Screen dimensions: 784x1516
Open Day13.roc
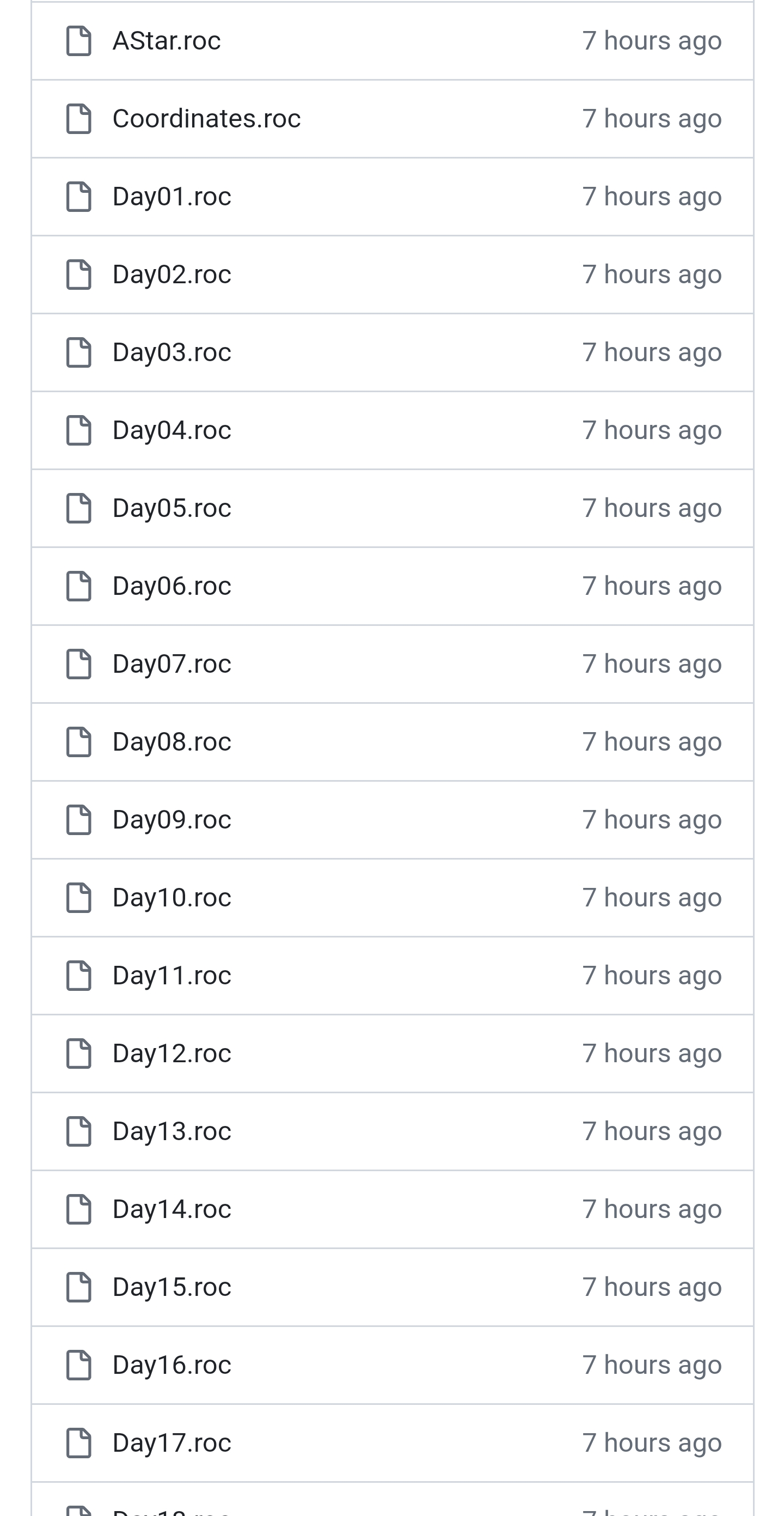(171, 1131)
